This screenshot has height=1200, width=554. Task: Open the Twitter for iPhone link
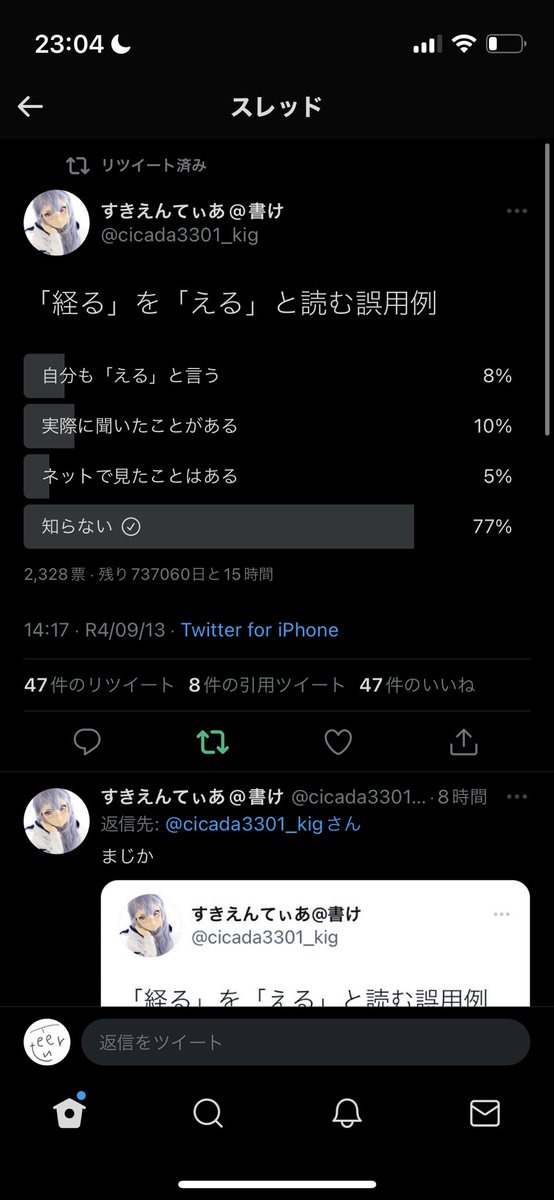tap(259, 630)
